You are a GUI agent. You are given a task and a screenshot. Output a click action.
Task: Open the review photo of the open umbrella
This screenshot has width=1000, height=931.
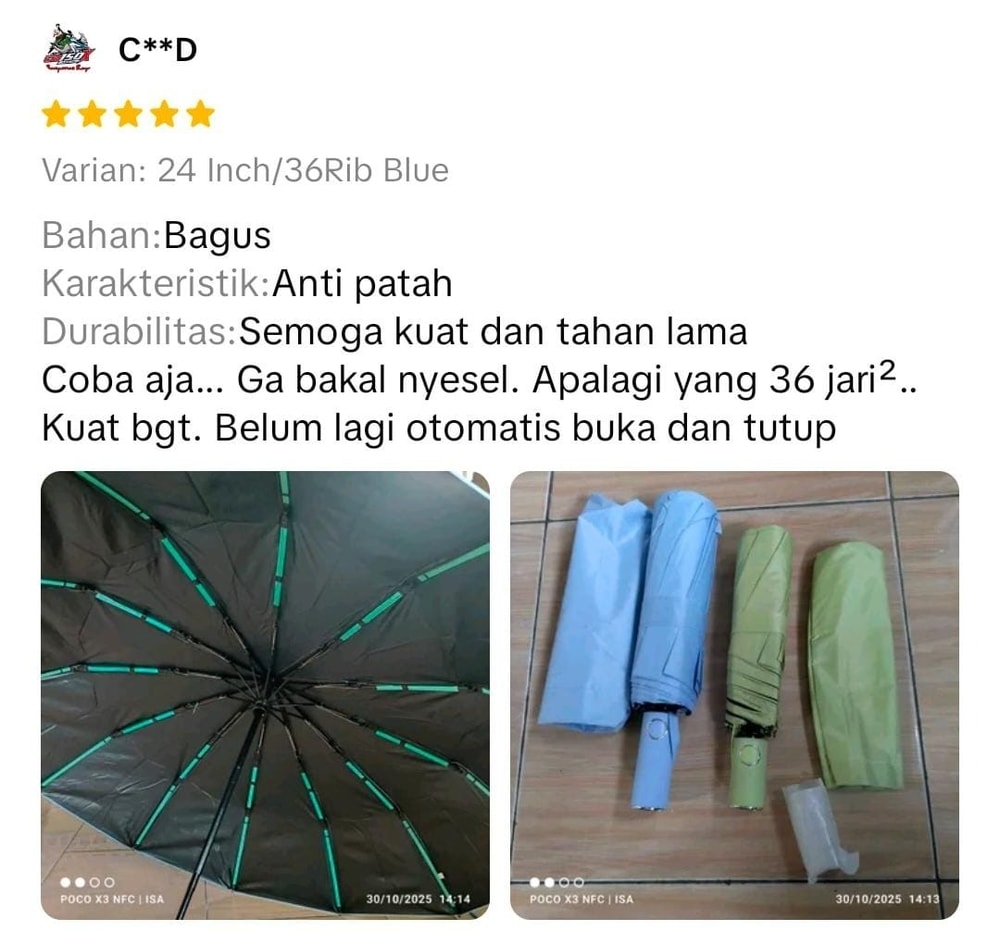[x=265, y=694]
